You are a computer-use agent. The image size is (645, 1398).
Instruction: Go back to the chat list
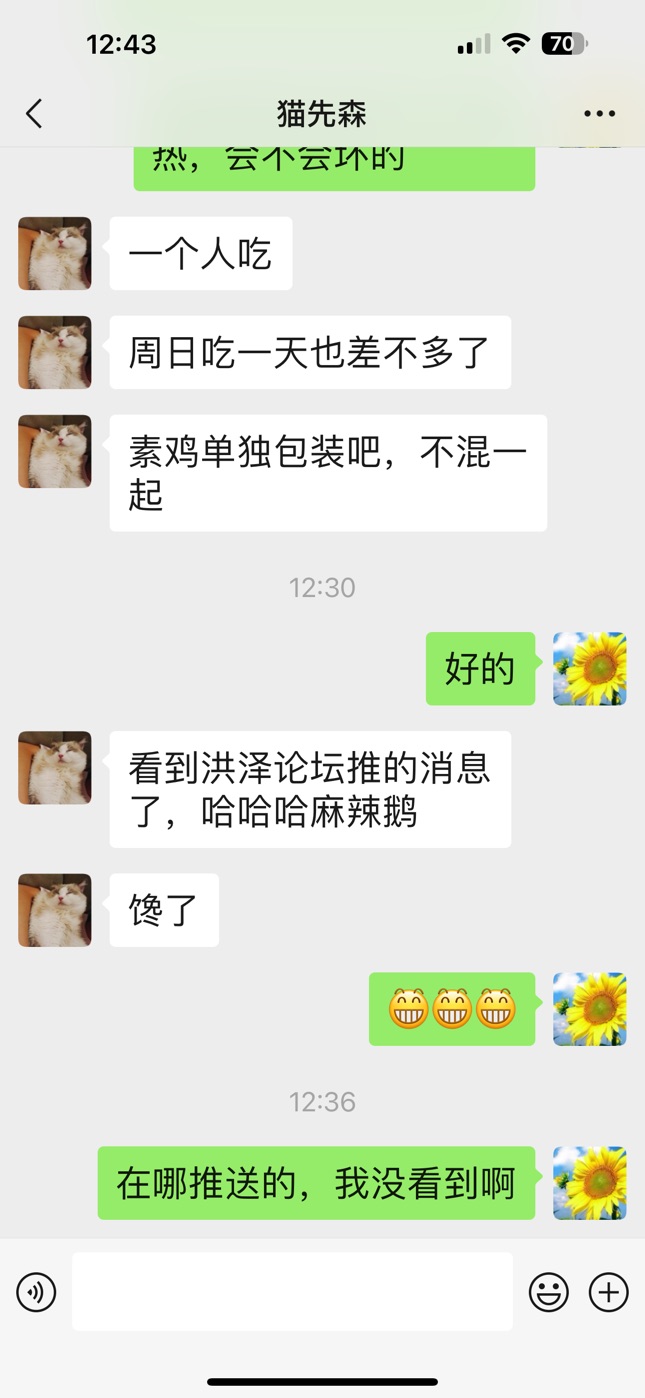click(34, 113)
